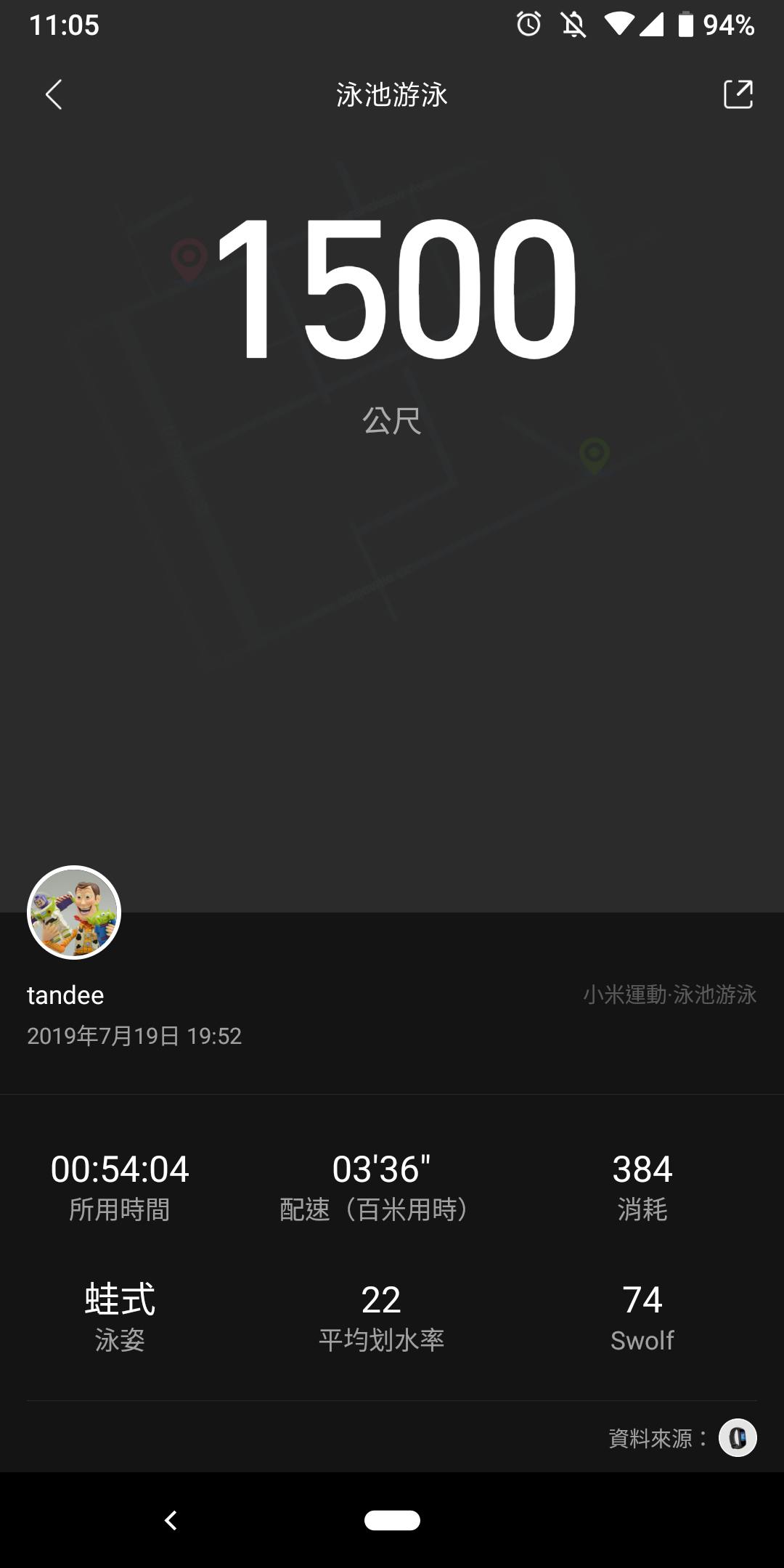Go back from the pool swimming record
784x1568 pixels.
pos(54,94)
